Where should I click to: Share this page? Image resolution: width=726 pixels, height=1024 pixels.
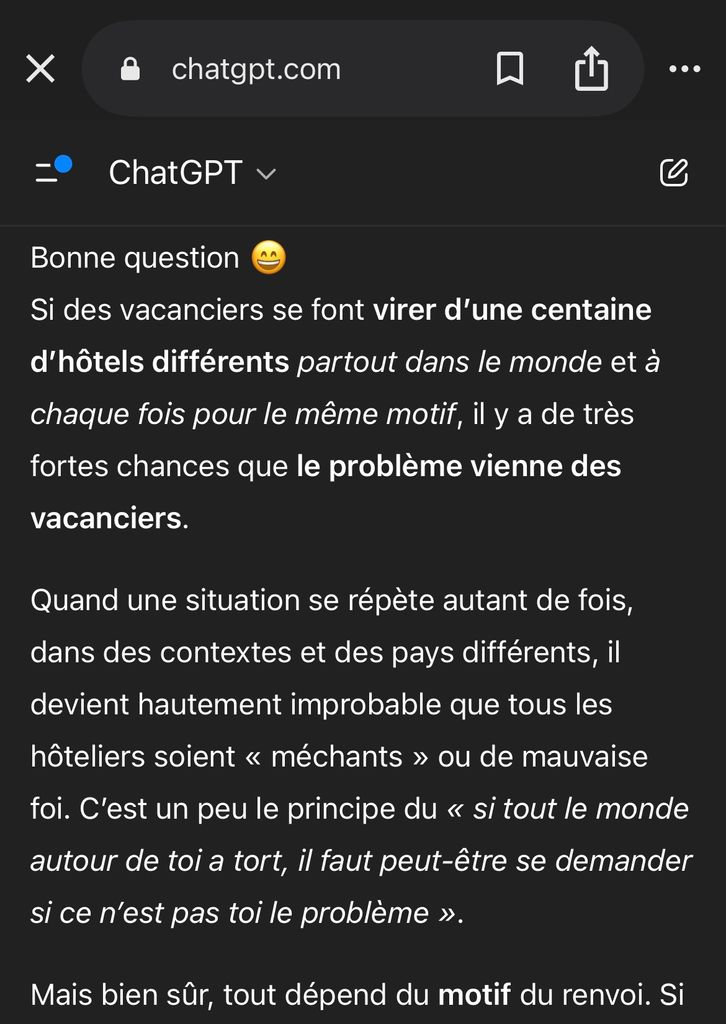point(591,69)
